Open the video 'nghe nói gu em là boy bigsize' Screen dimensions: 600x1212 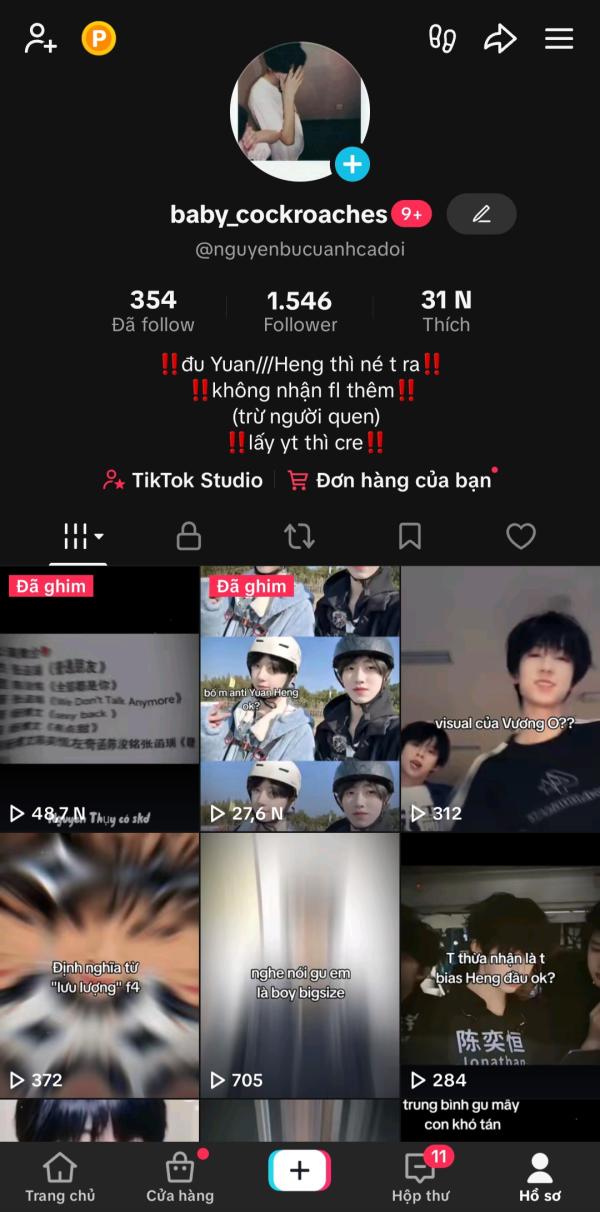[x=300, y=965]
